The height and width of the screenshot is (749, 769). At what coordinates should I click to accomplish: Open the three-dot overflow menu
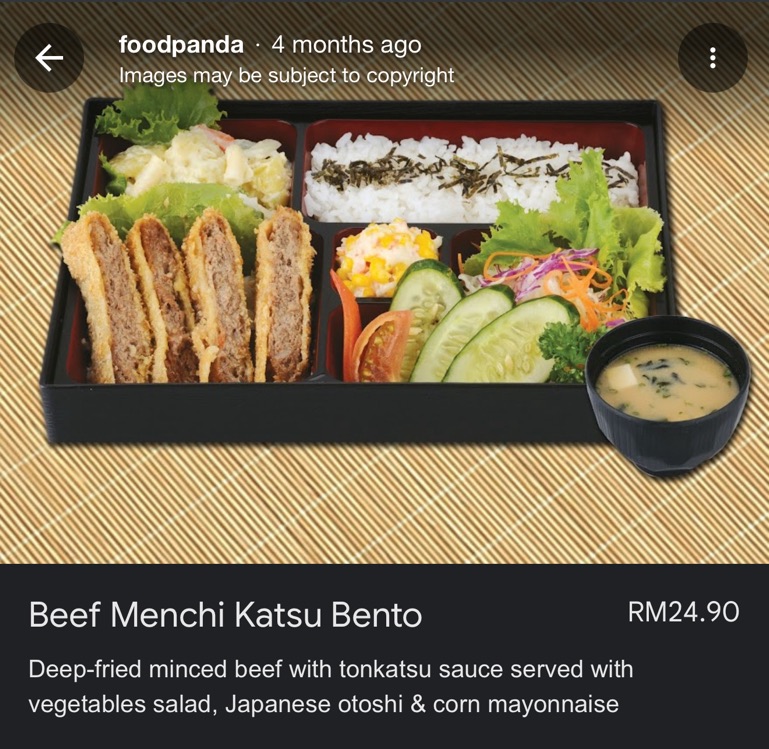point(712,58)
